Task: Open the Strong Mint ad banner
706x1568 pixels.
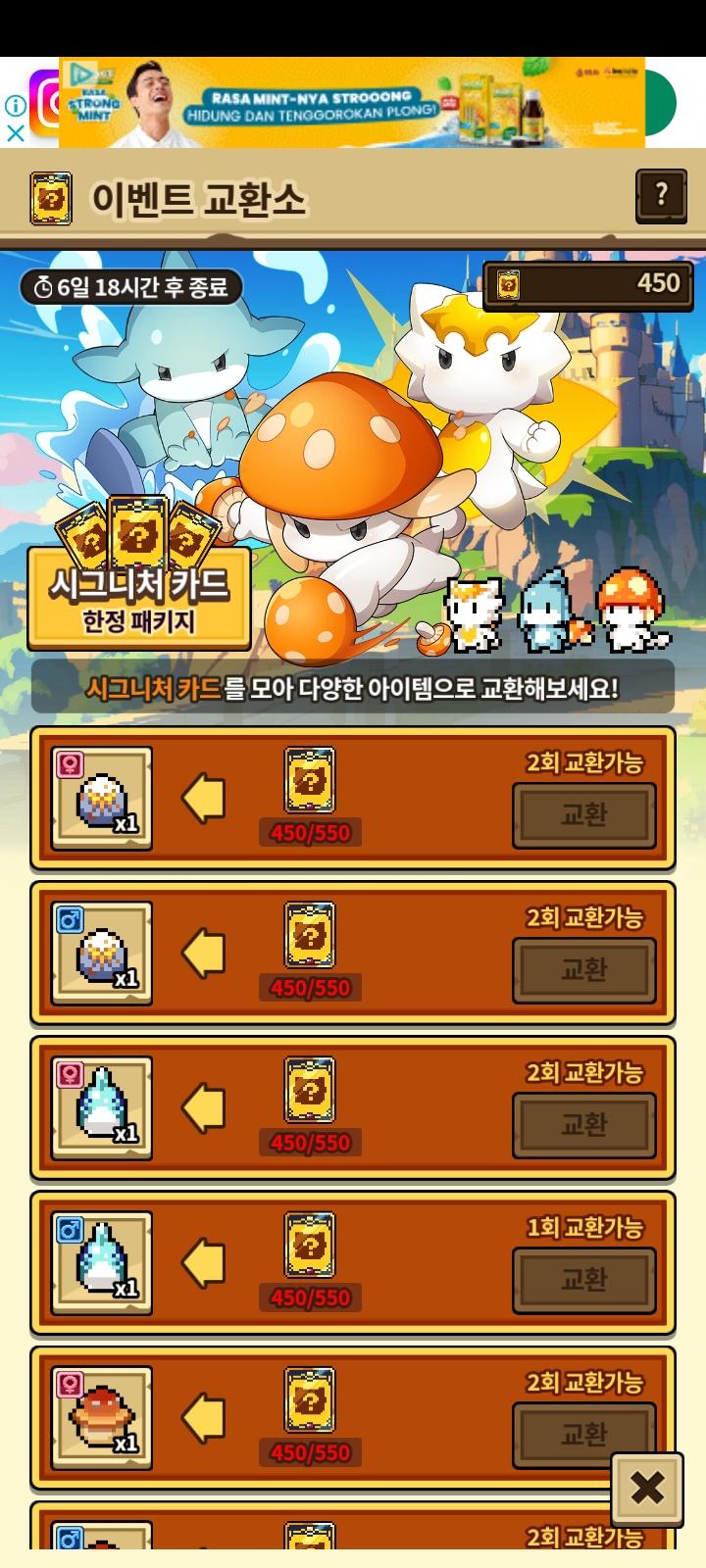Action: 353,103
